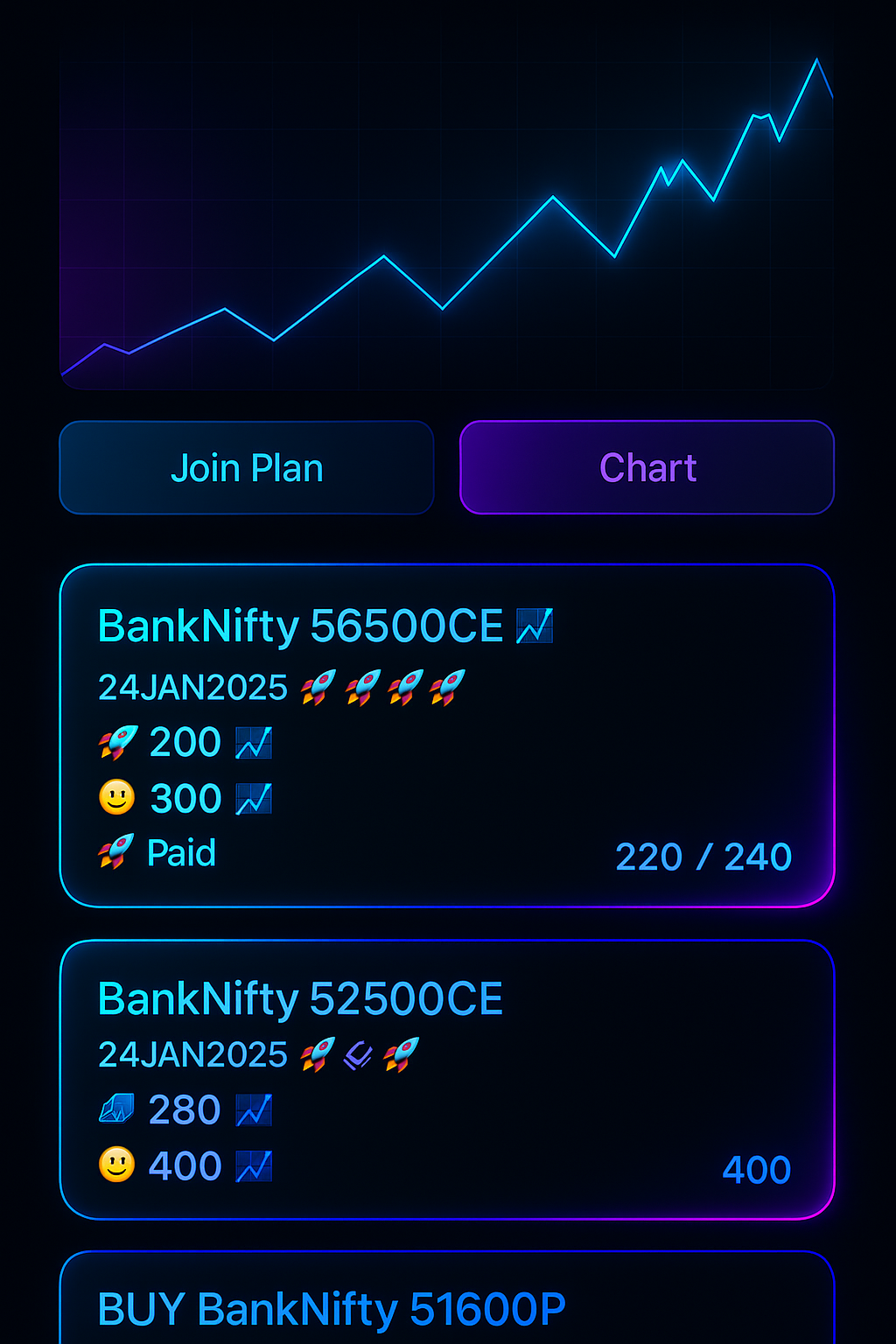Select the BUY BankNifty 51600P title

pos(332,1311)
